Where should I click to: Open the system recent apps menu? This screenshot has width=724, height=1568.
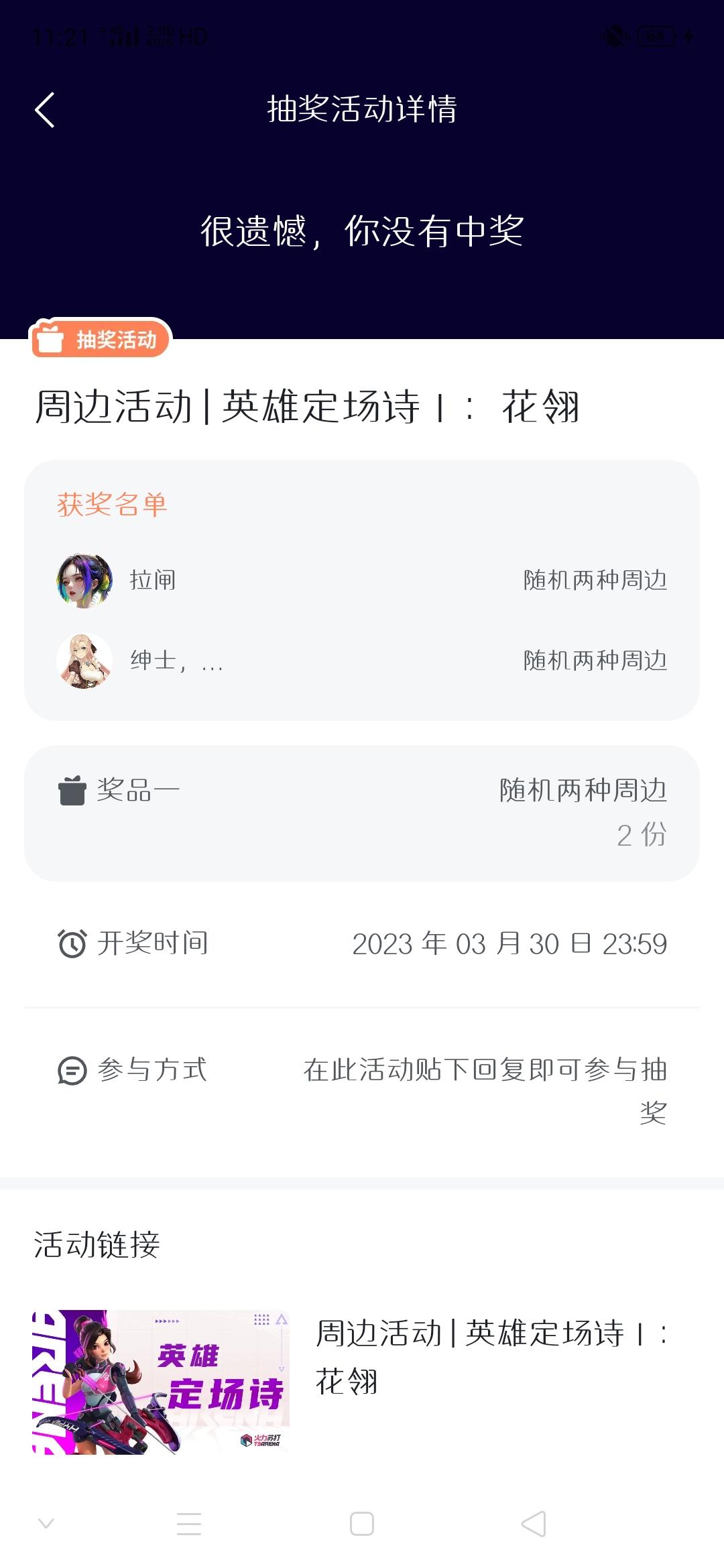click(189, 1524)
